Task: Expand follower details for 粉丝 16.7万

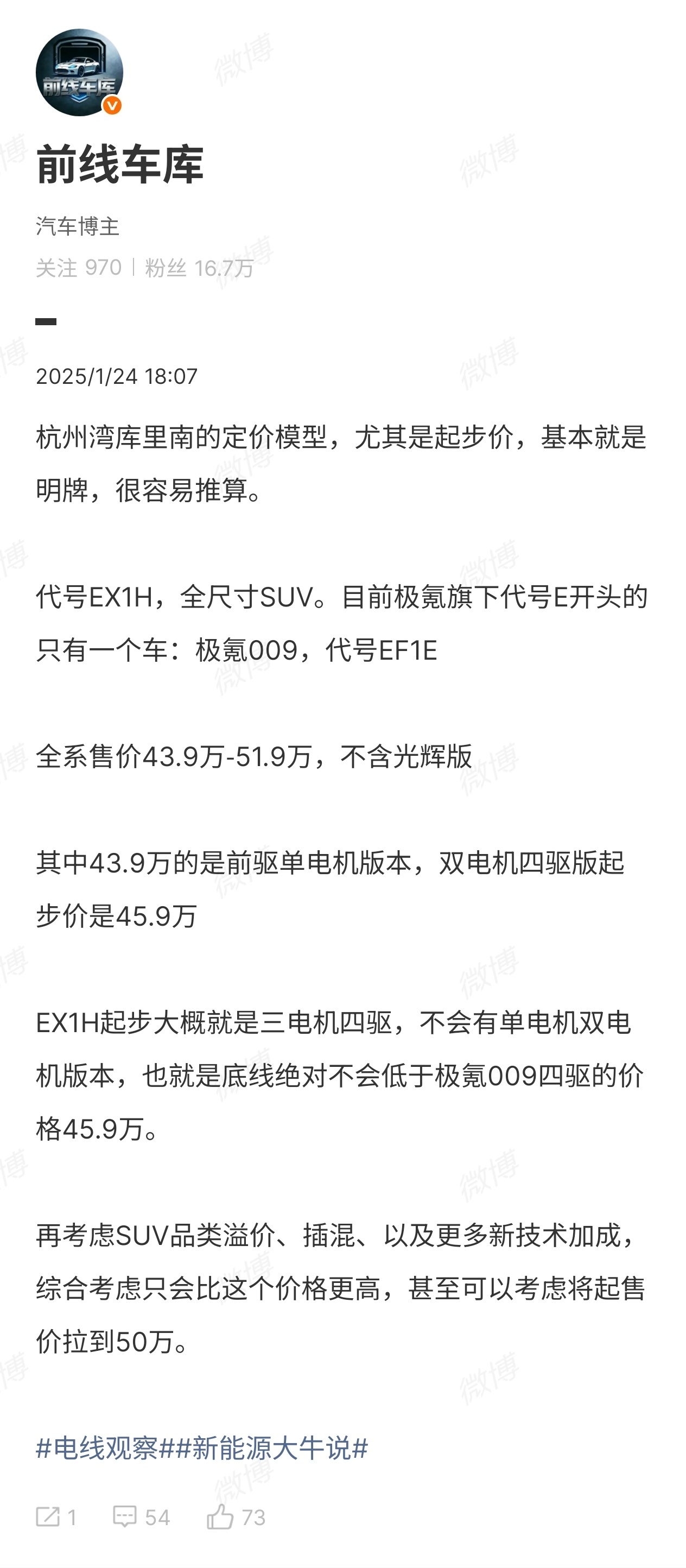Action: click(x=201, y=266)
